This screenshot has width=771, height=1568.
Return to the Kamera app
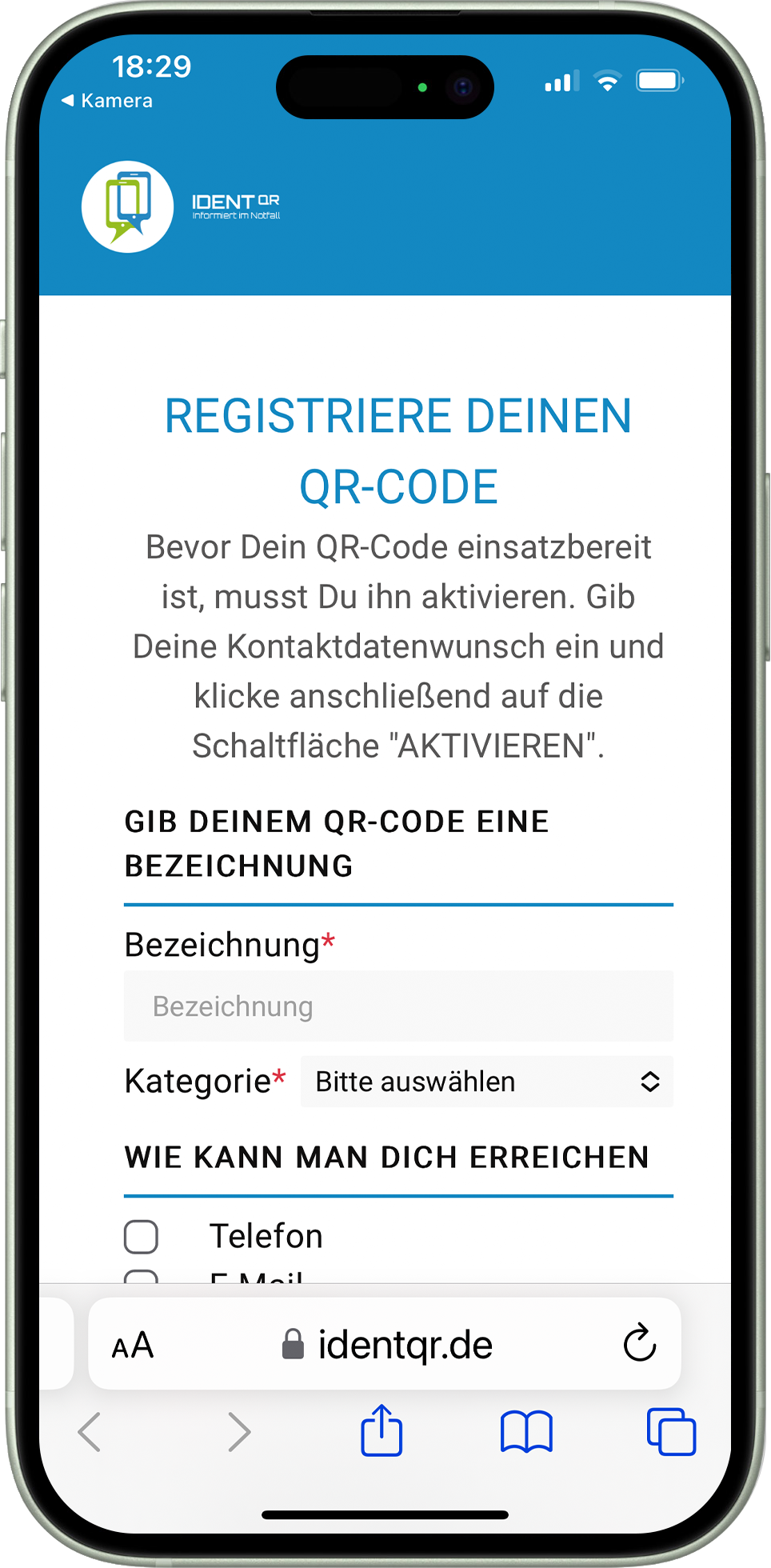click(107, 101)
